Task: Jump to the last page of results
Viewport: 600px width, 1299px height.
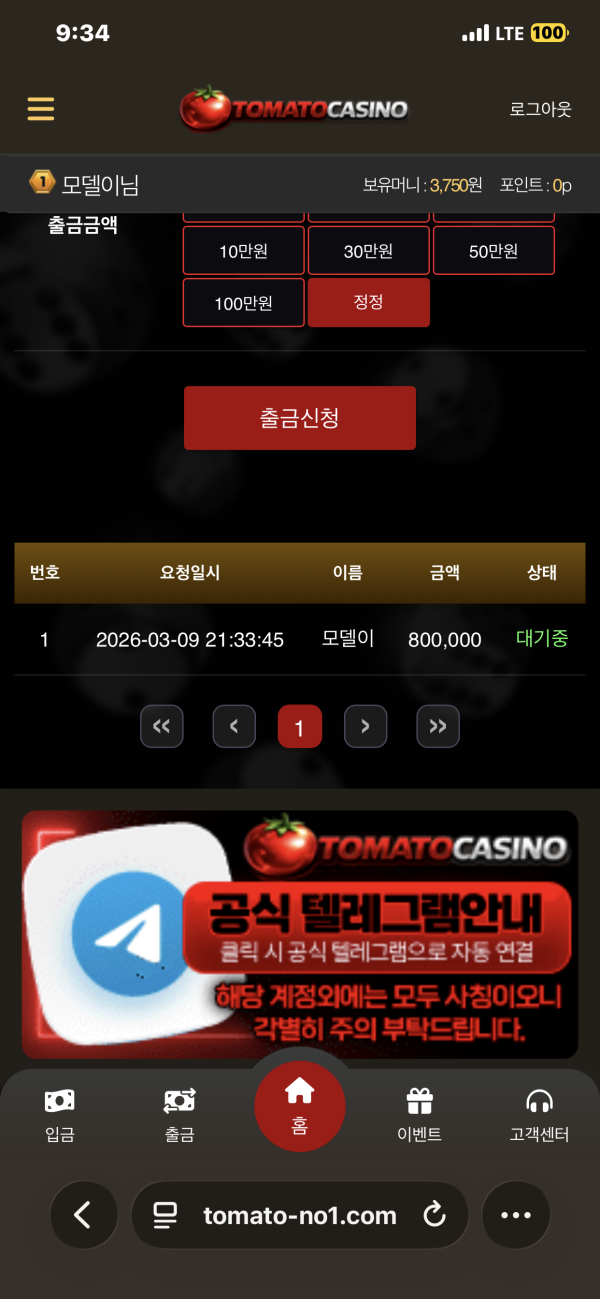Action: tap(437, 727)
